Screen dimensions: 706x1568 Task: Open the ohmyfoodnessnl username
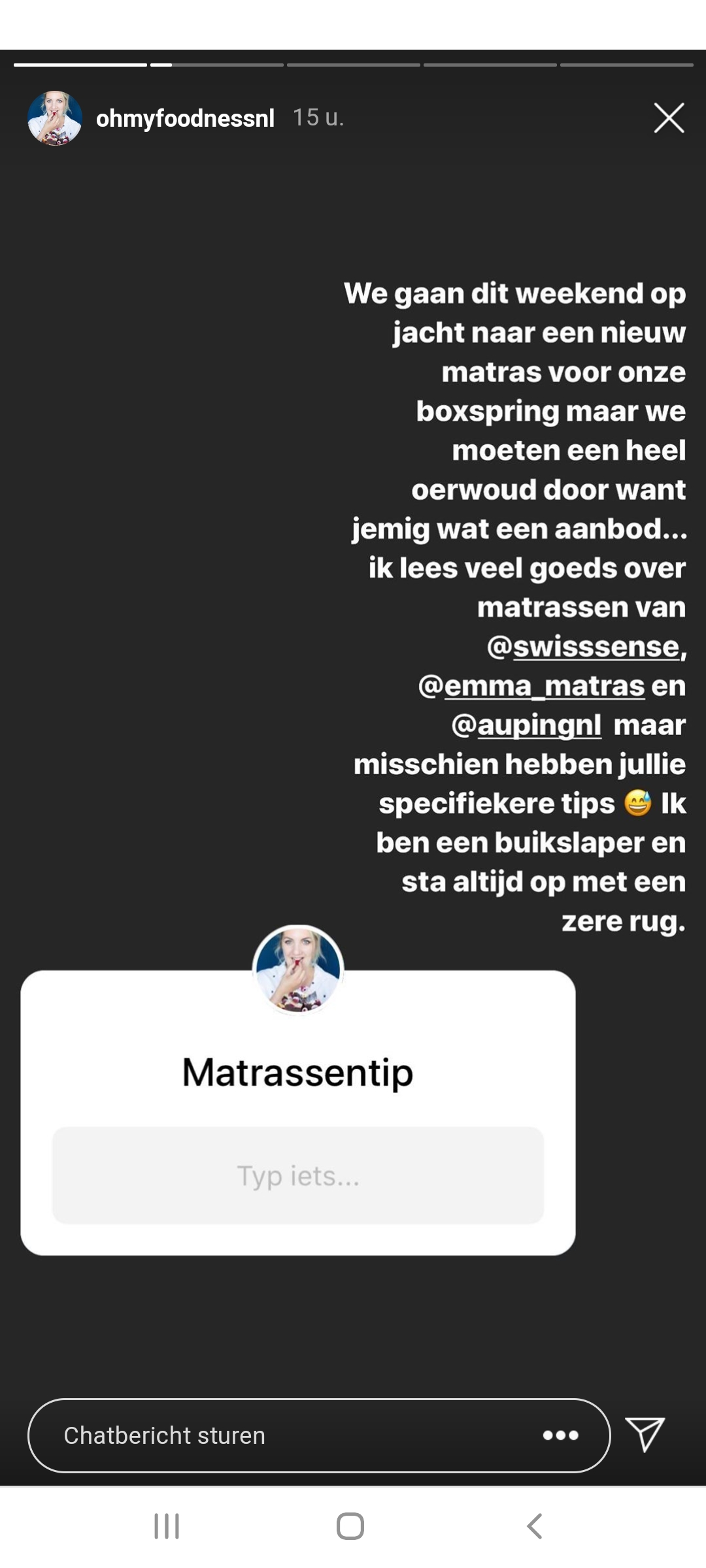click(185, 118)
